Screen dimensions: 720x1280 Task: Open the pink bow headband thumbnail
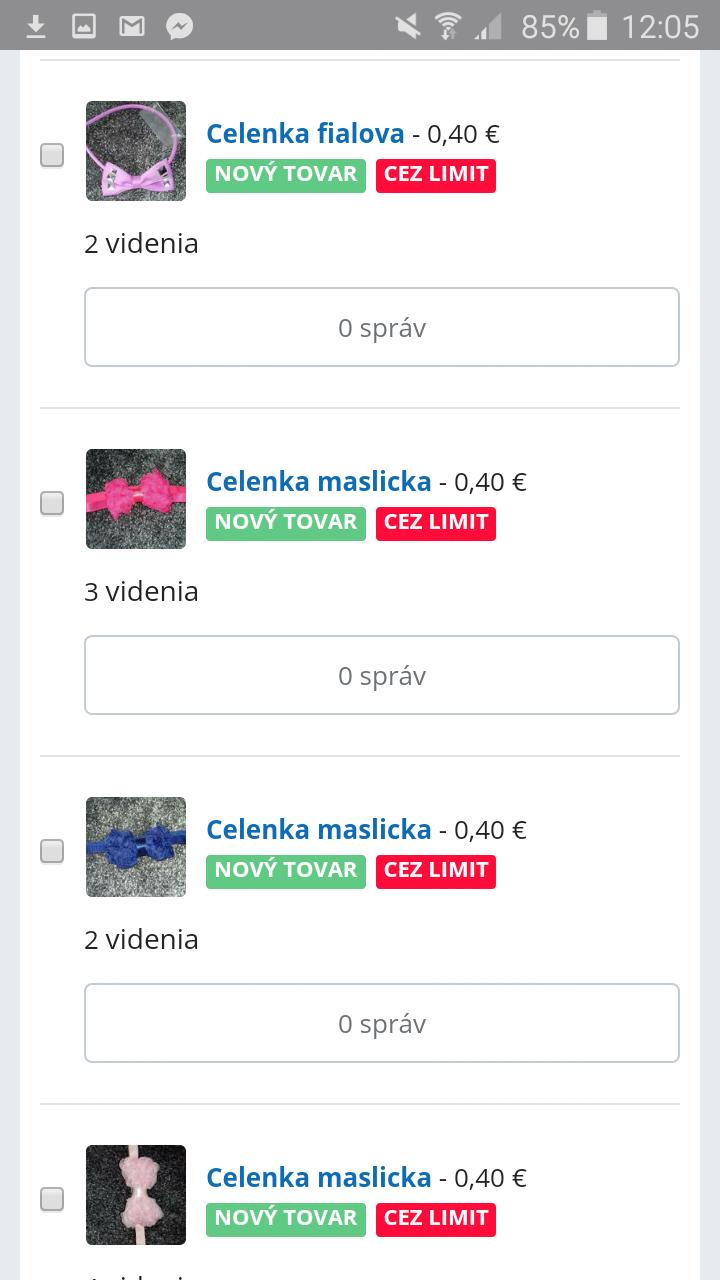pyautogui.click(x=136, y=499)
